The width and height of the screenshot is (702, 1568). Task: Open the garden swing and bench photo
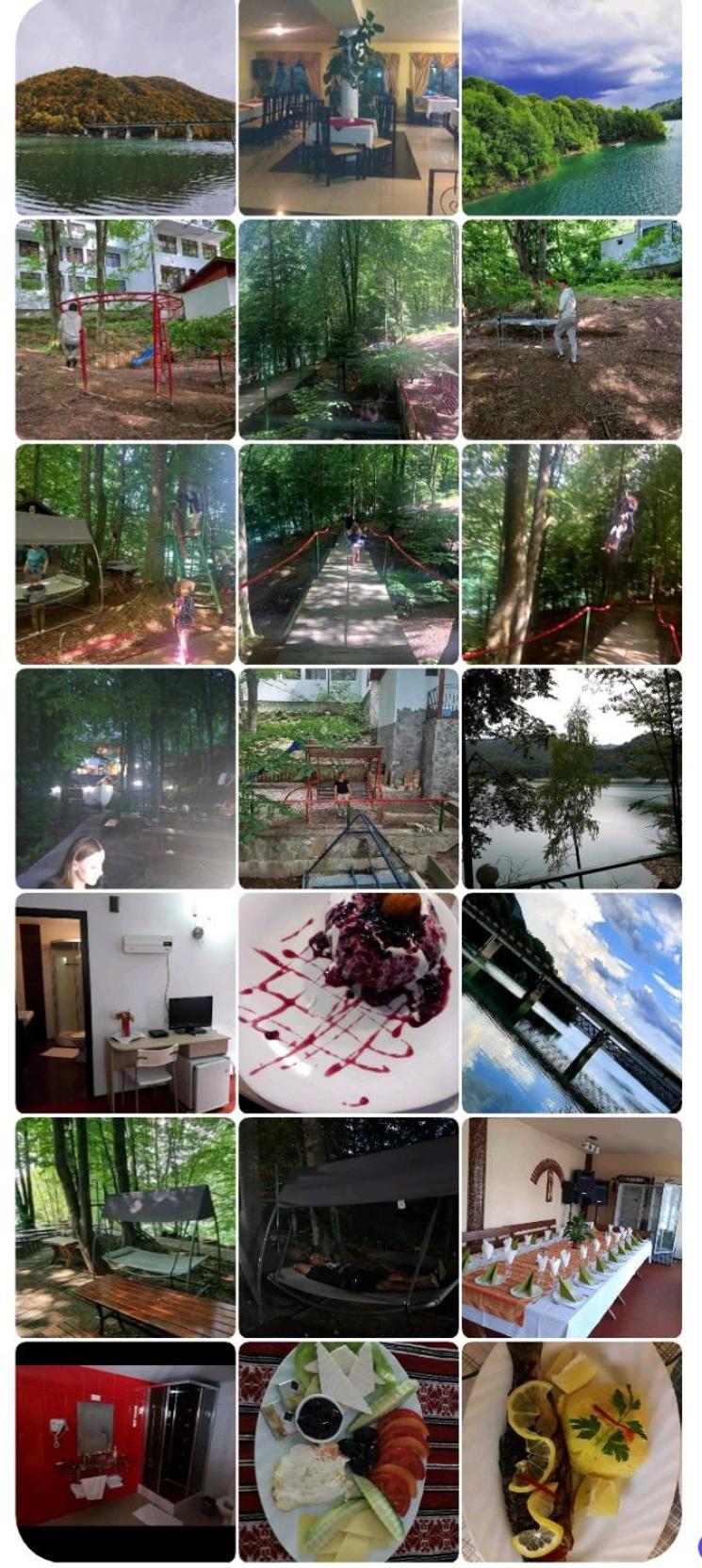[x=125, y=1228]
